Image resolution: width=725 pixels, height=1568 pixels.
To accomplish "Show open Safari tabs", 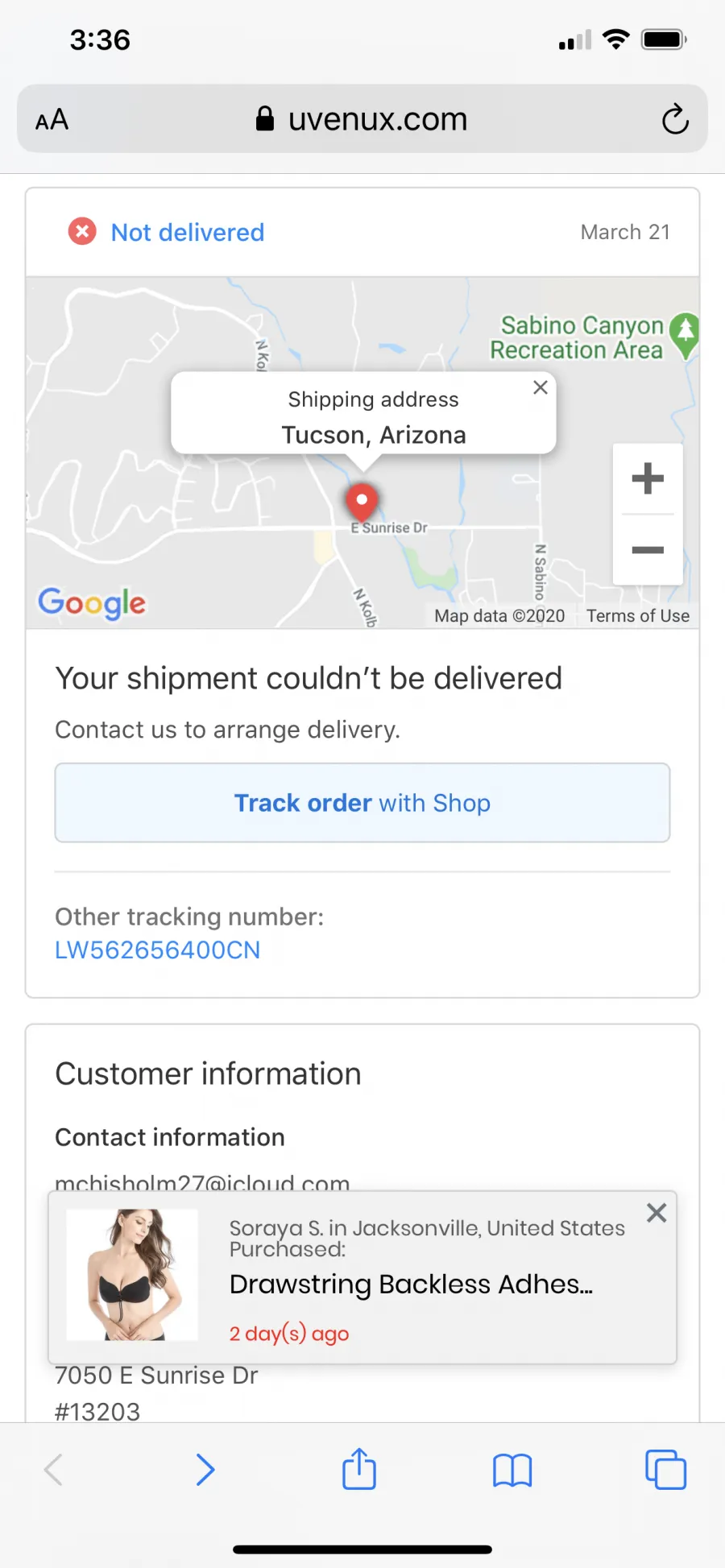I will 666,1470.
